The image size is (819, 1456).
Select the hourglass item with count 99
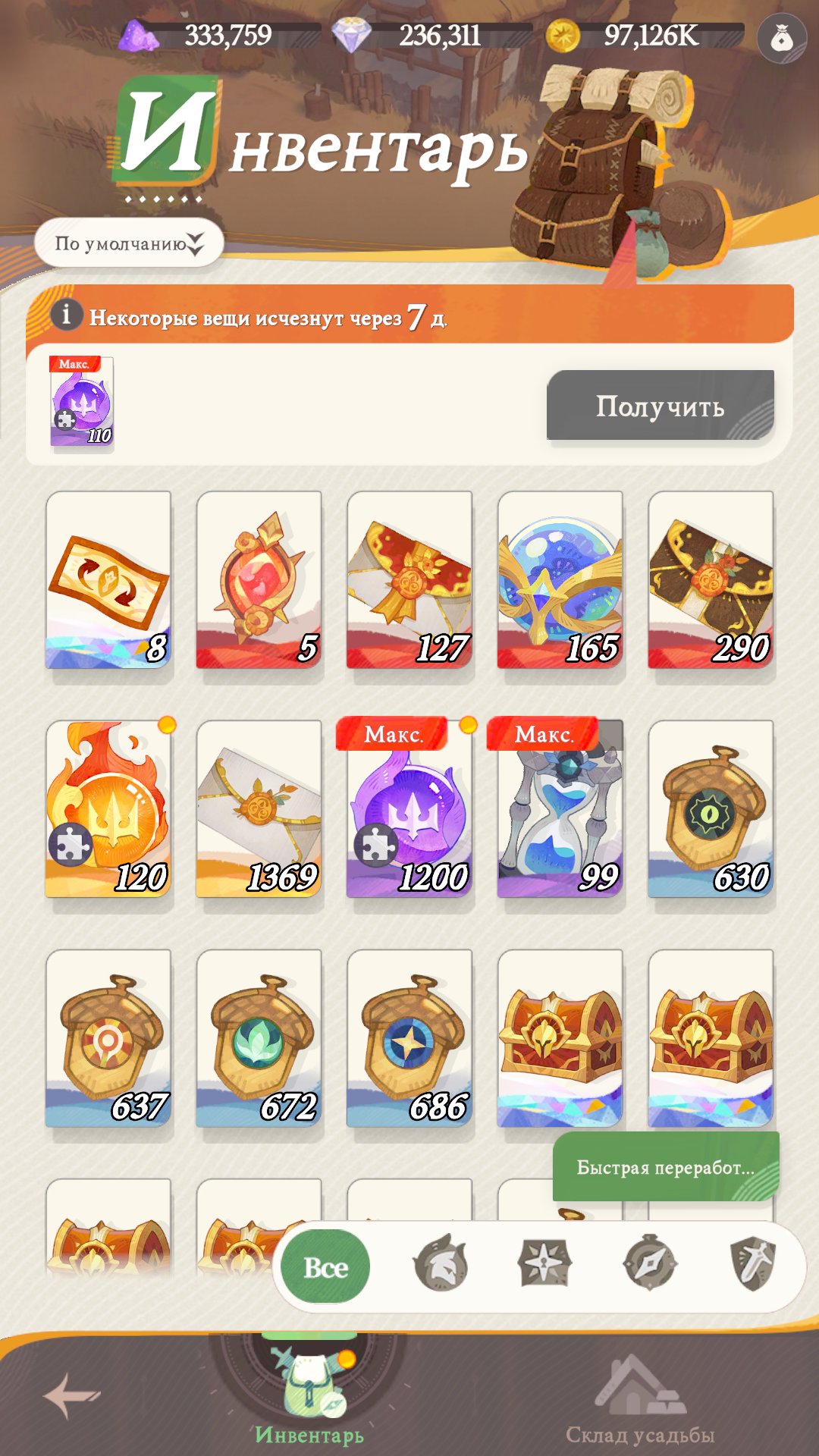coord(560,809)
